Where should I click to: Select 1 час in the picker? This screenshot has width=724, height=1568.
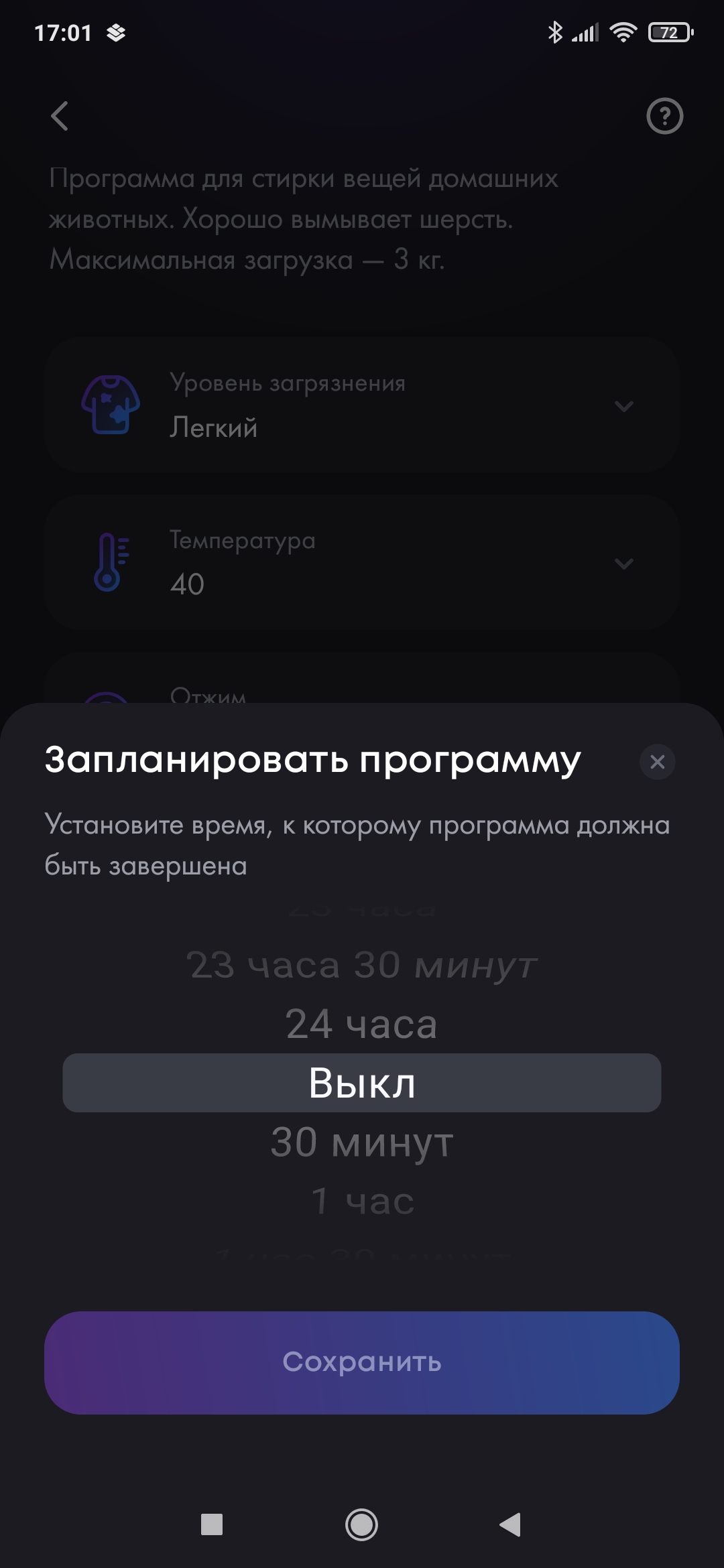pyautogui.click(x=362, y=1201)
